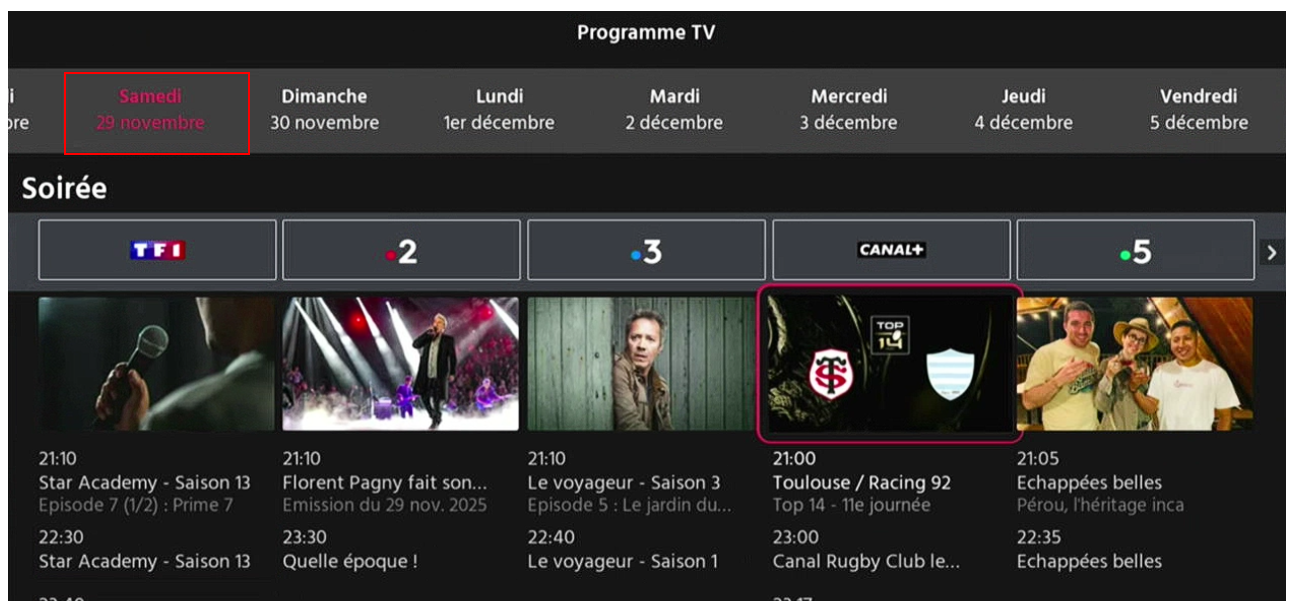The image size is (1297, 601).
Task: Select the France 2 channel
Action: (x=401, y=250)
